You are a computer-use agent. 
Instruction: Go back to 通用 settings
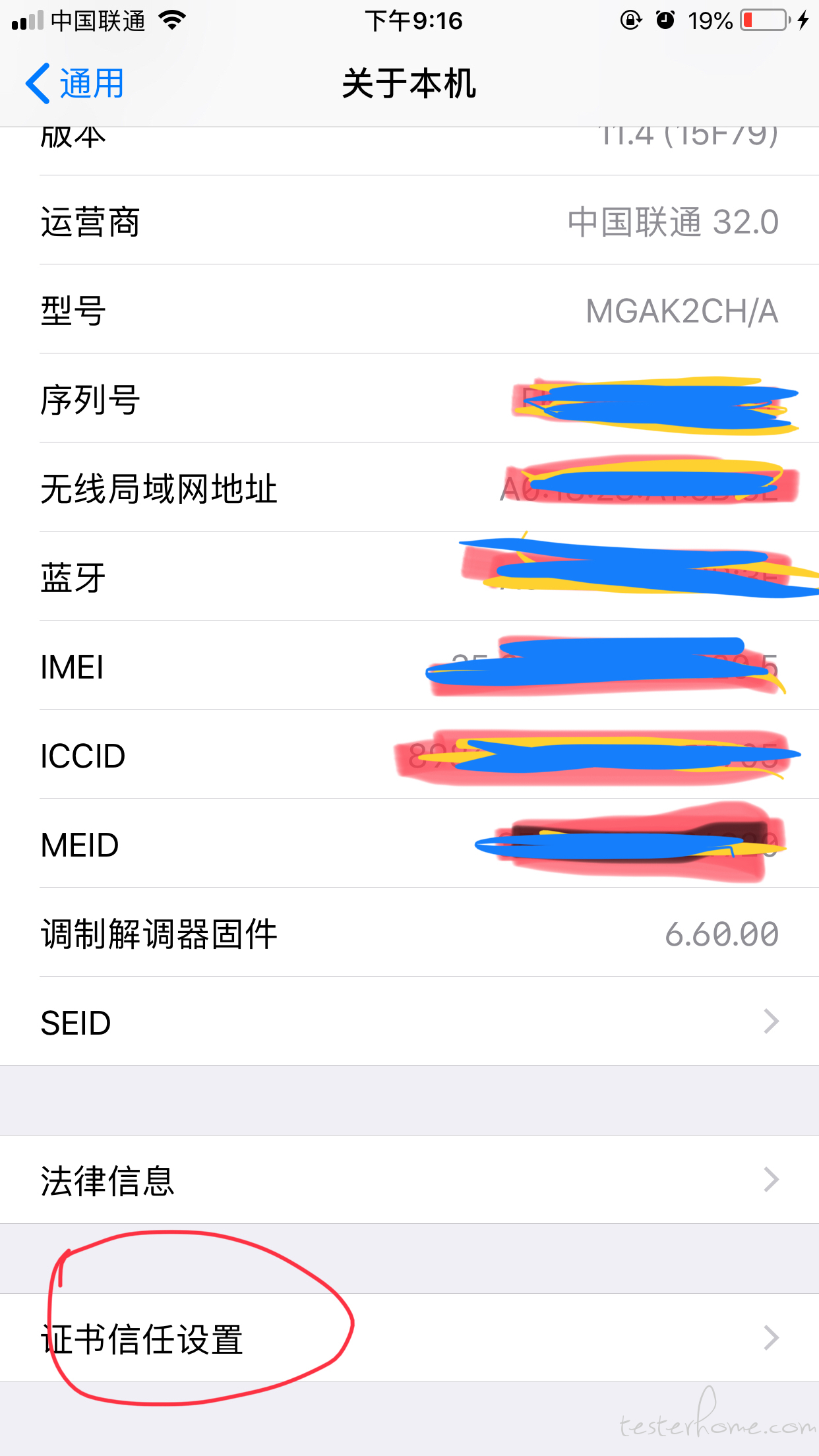coord(75,84)
